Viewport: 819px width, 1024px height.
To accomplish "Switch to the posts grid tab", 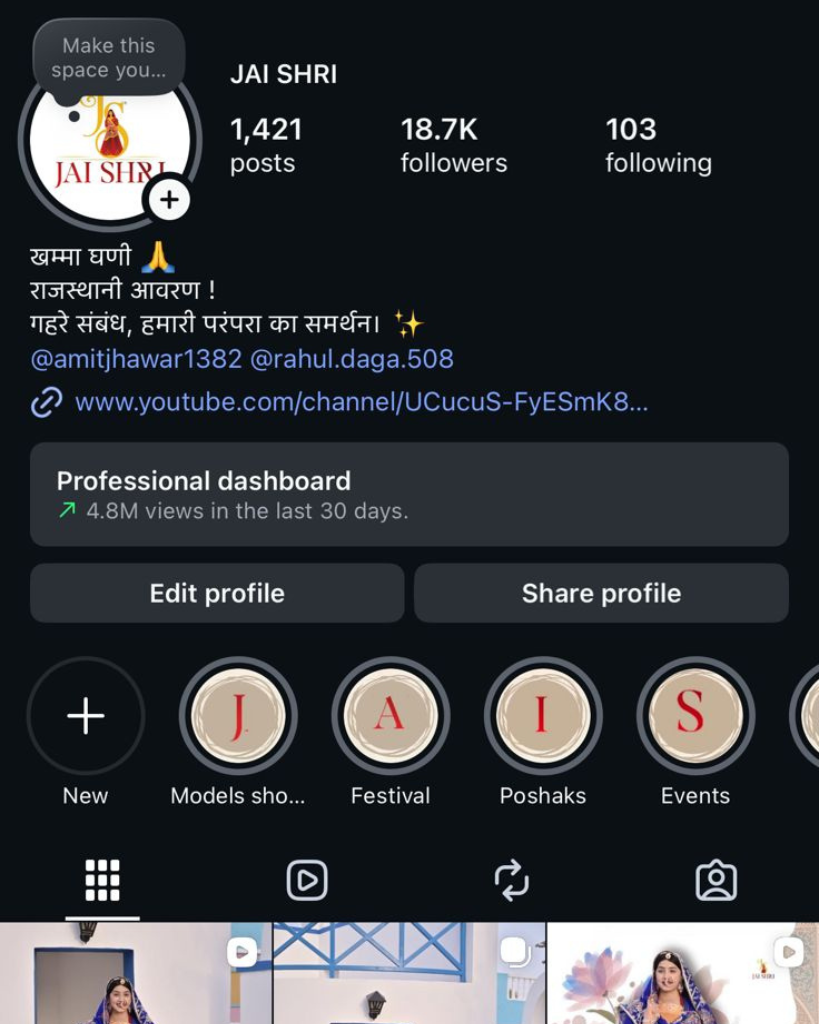I will coord(102,881).
